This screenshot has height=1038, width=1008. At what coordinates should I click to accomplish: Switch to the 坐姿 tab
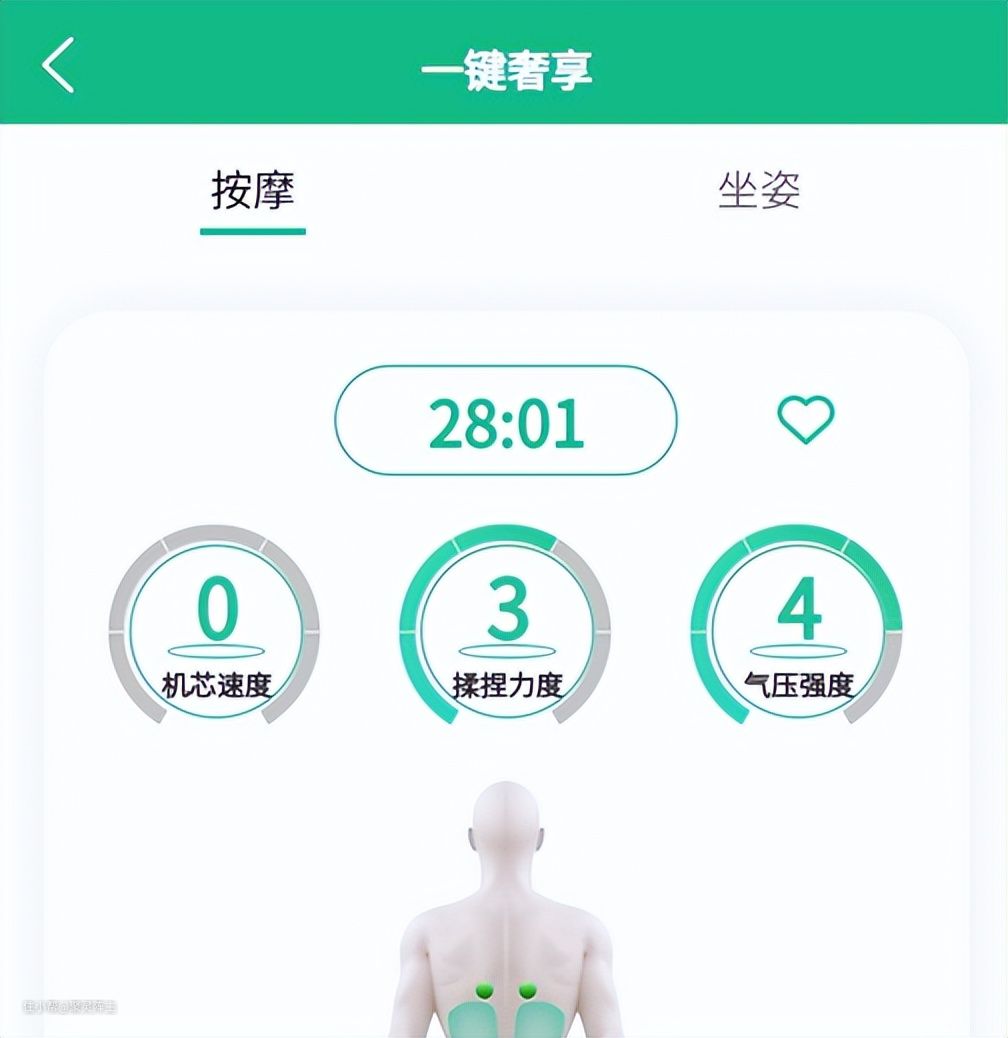[x=759, y=190]
